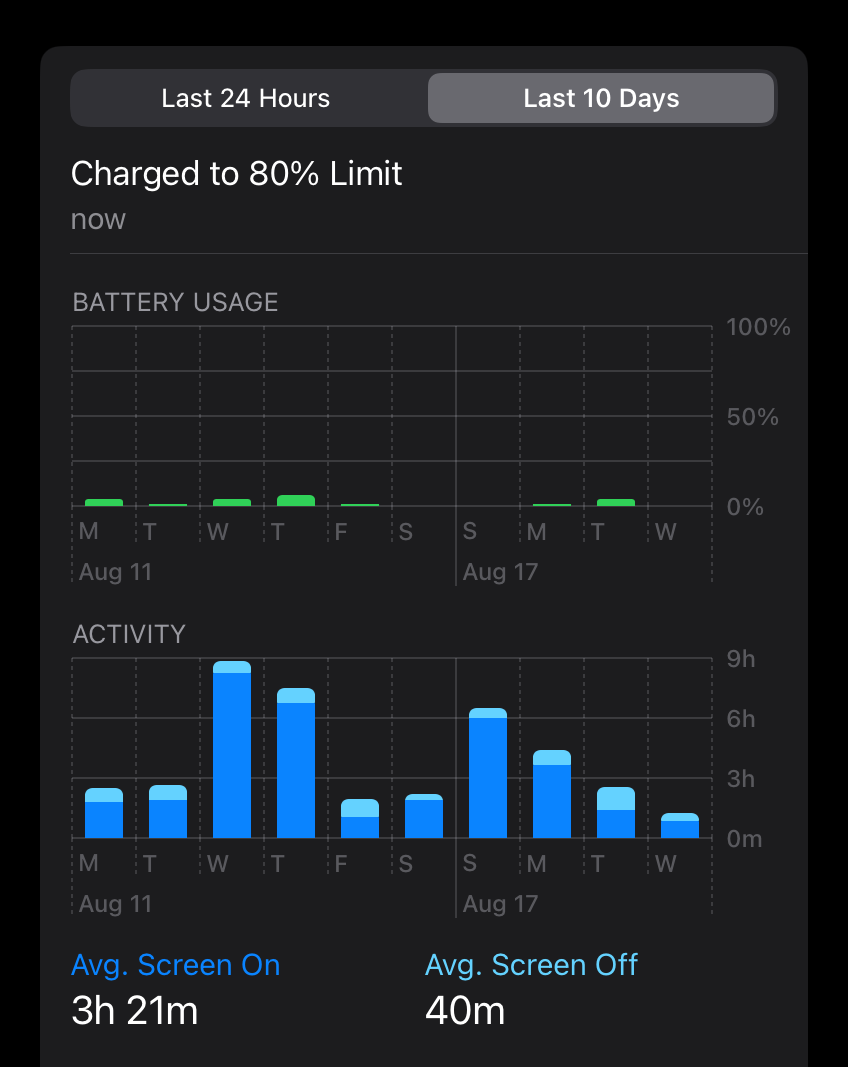Tap Sunday's bar in the Activity chart

(488, 773)
